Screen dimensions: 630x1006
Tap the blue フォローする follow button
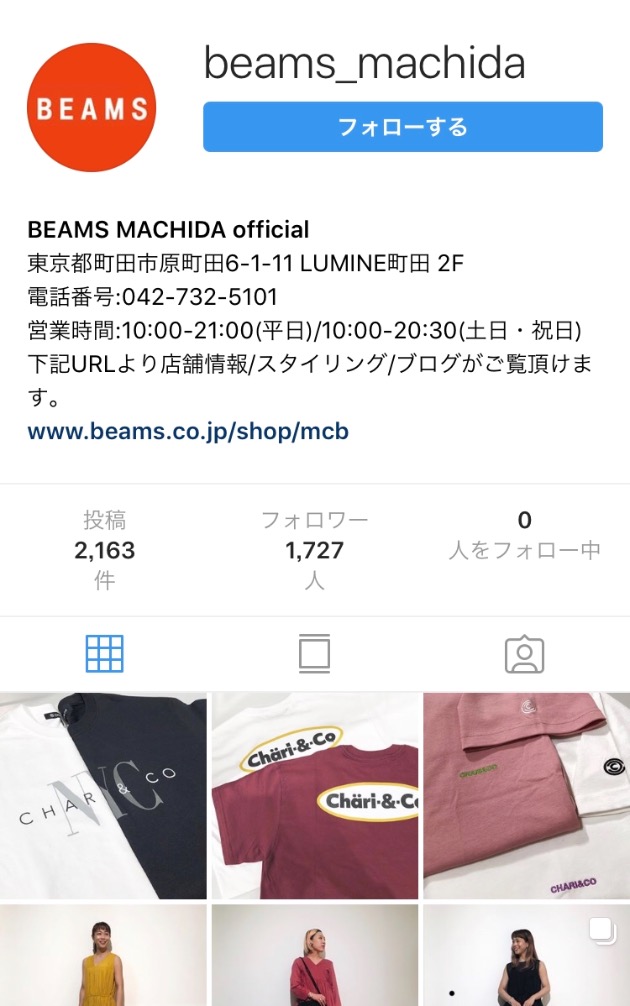pyautogui.click(x=402, y=127)
